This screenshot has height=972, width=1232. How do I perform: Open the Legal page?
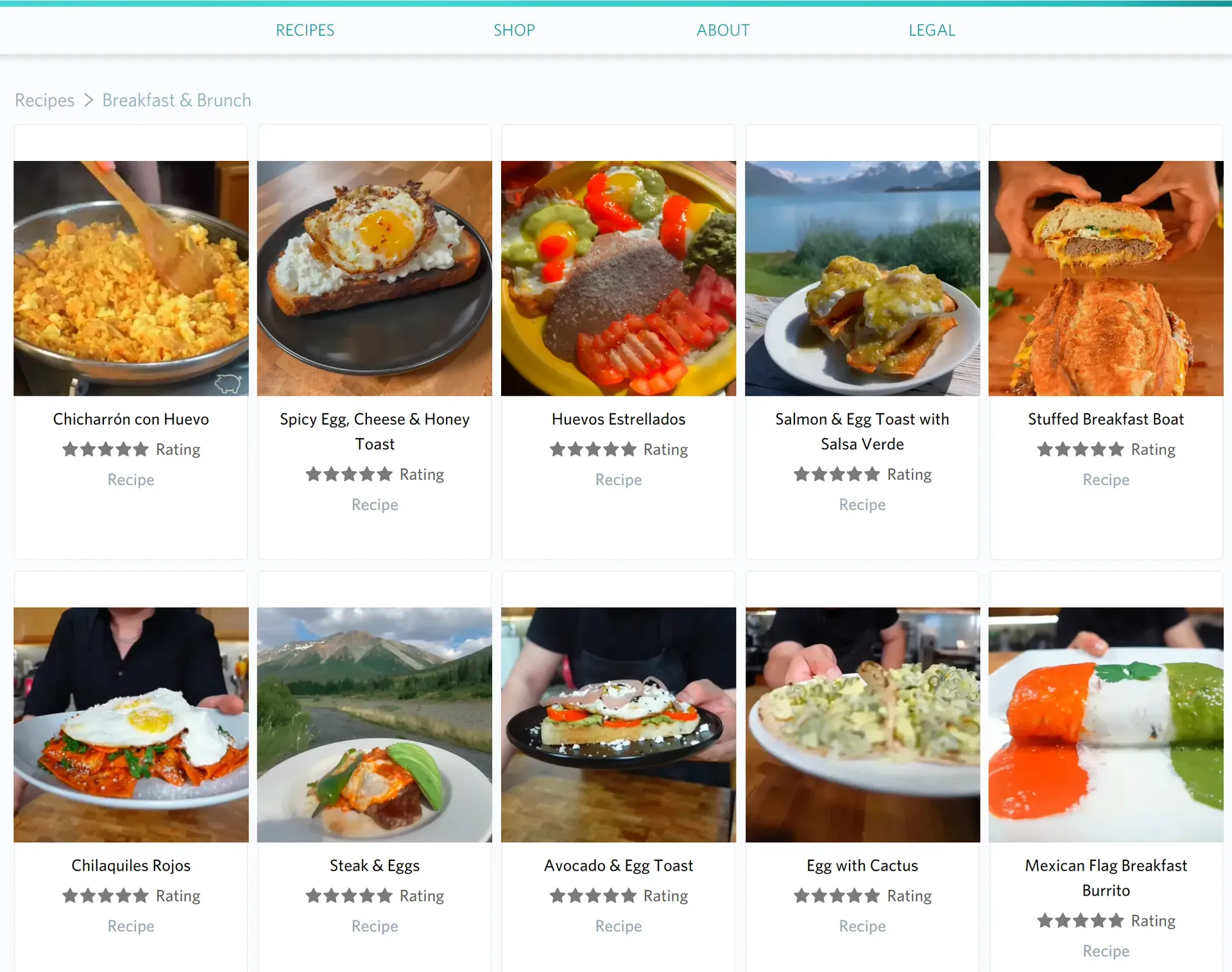tap(932, 30)
